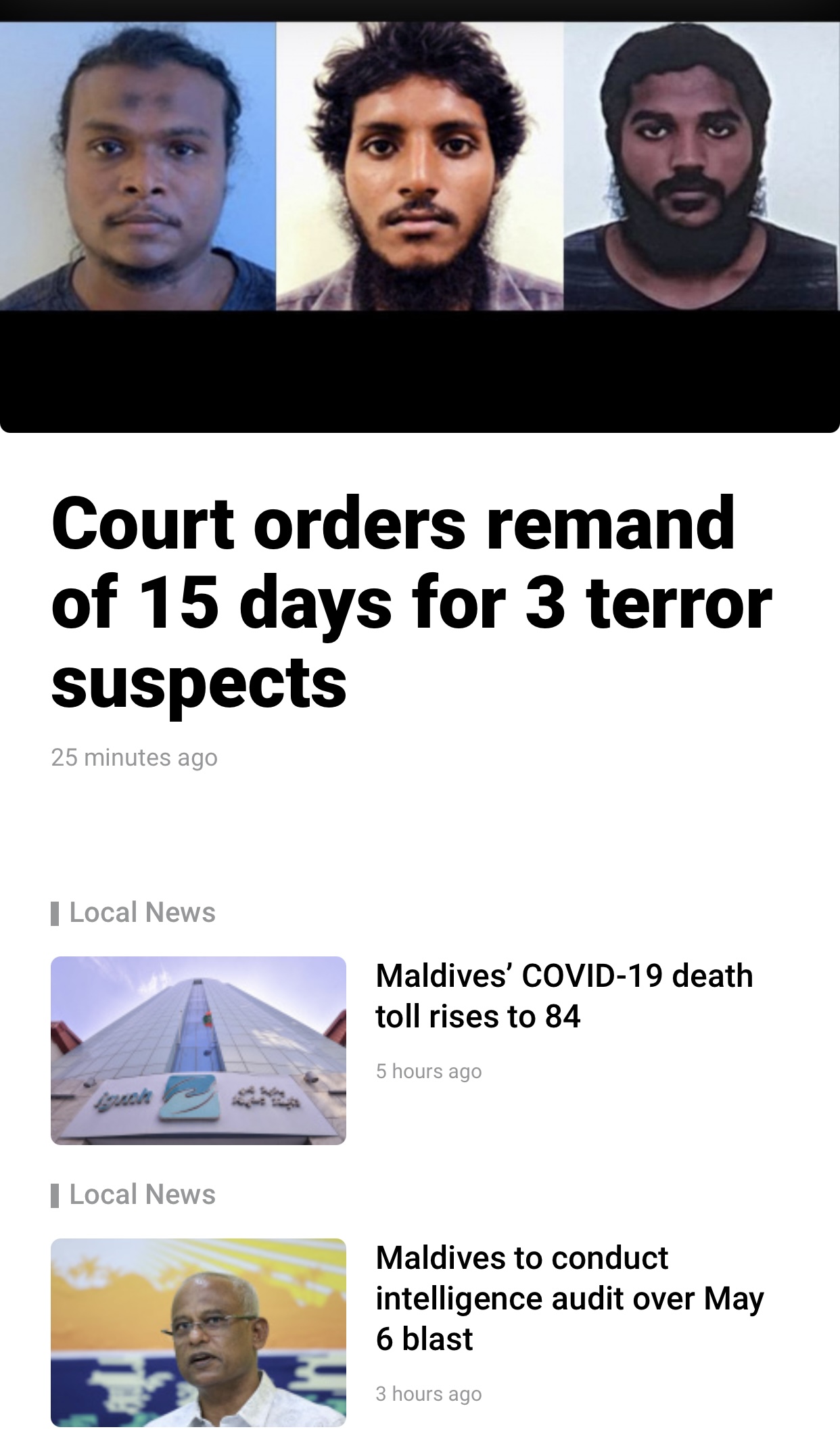Open the terror suspects remand headline article

[x=411, y=600]
